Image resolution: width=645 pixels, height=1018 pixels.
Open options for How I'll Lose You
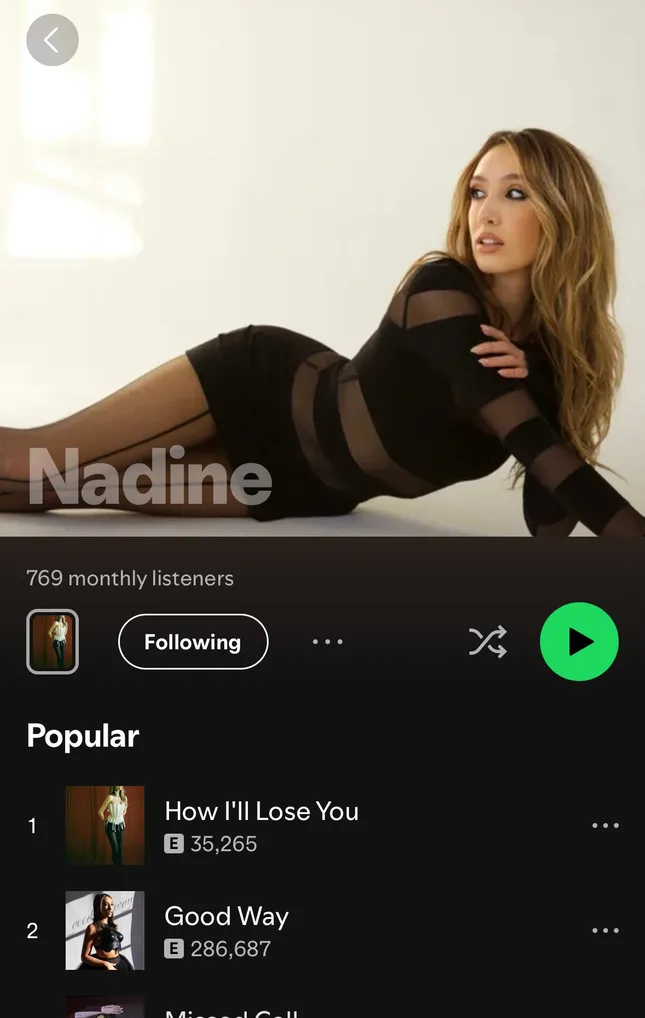coord(605,826)
